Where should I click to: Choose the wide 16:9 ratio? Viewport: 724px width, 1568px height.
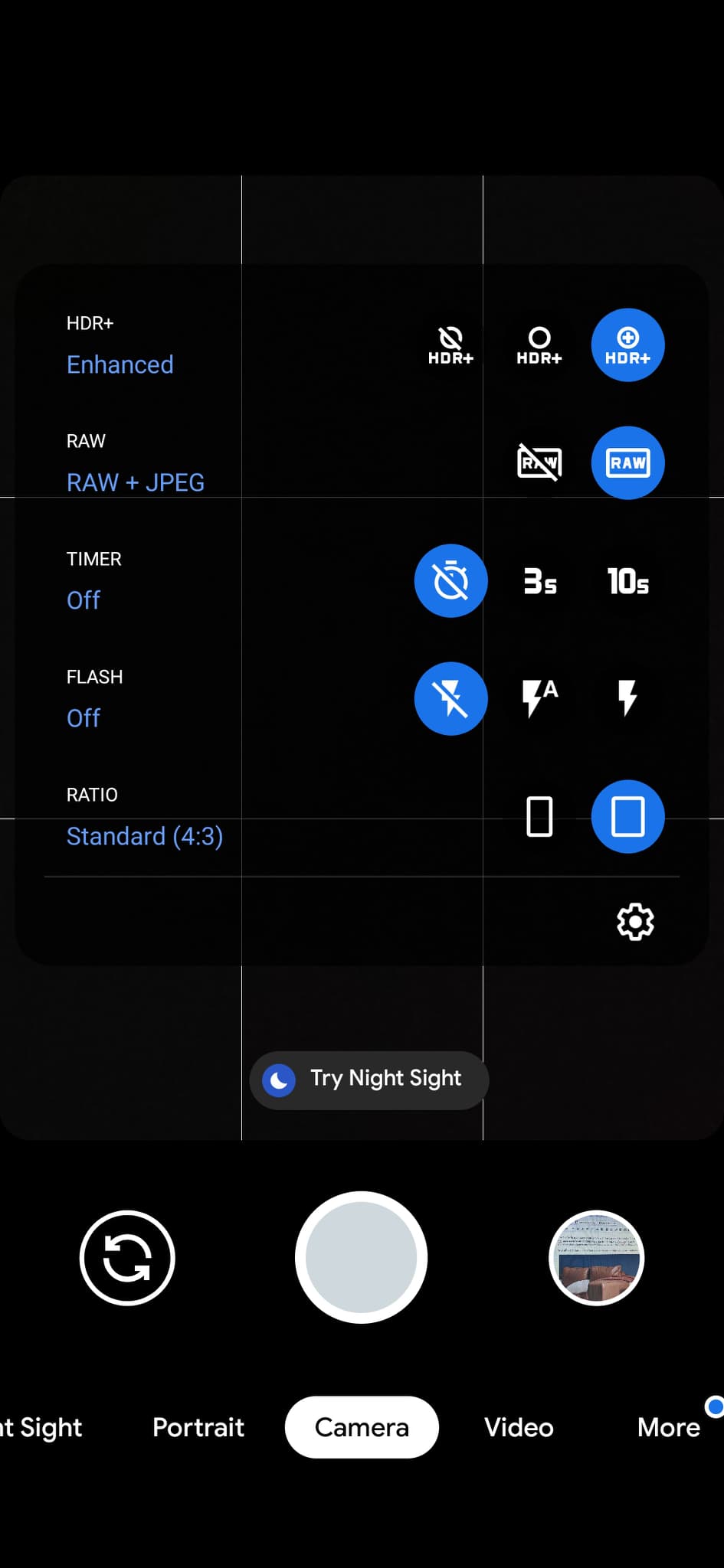[539, 816]
